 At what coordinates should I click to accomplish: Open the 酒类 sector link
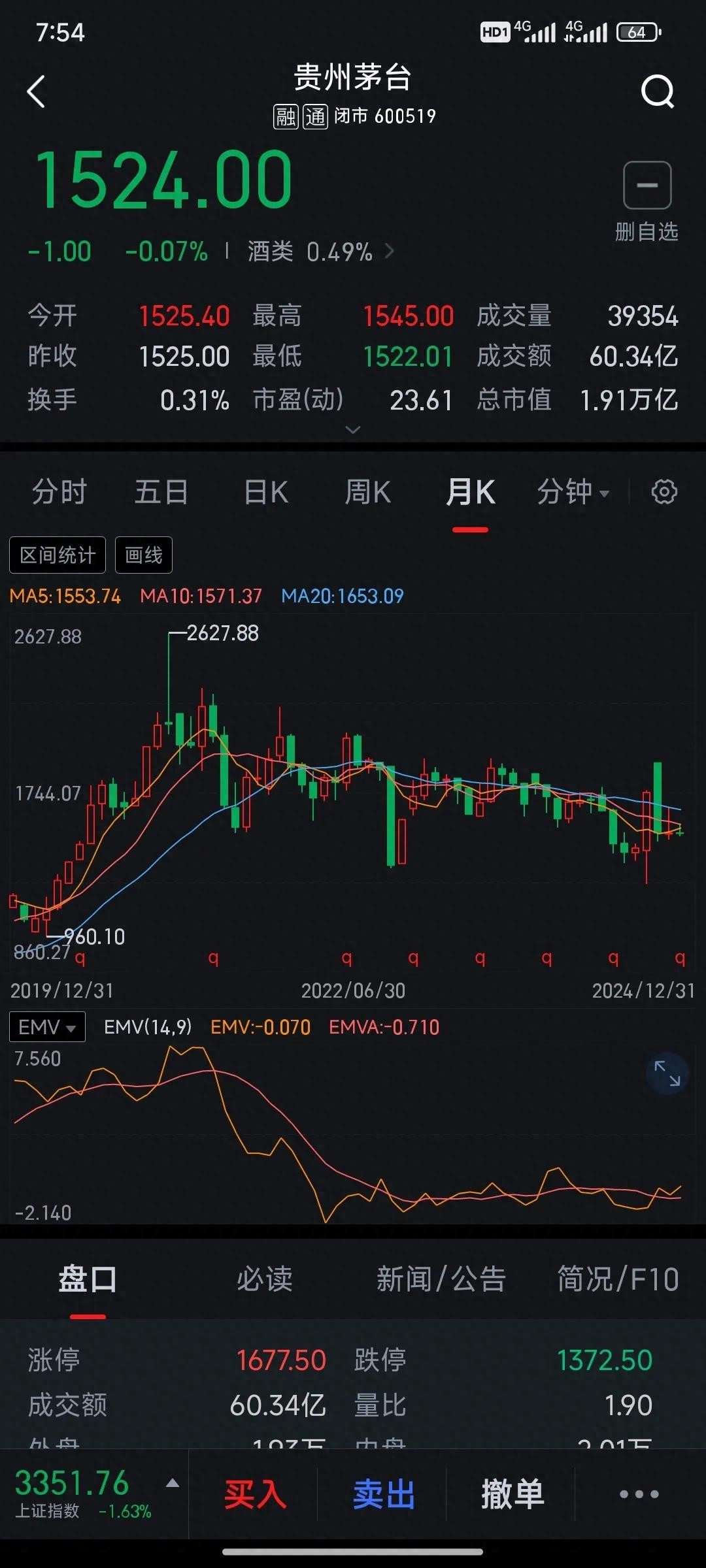pos(320,252)
